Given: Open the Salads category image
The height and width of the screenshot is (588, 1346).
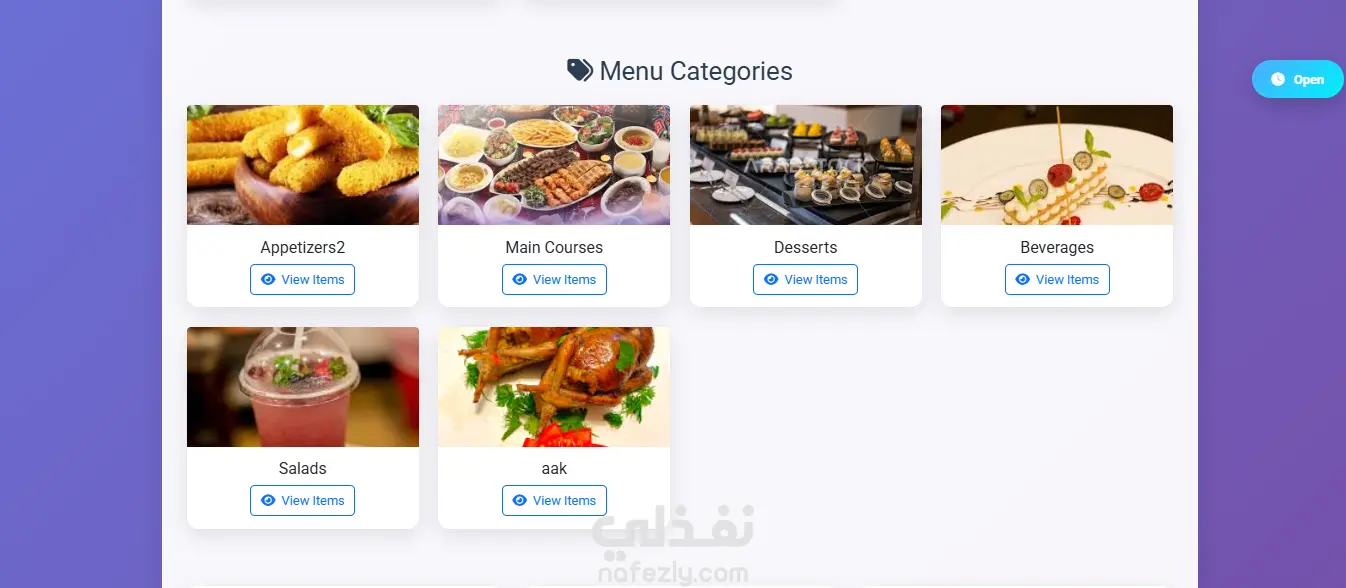Looking at the screenshot, I should click(x=302, y=387).
